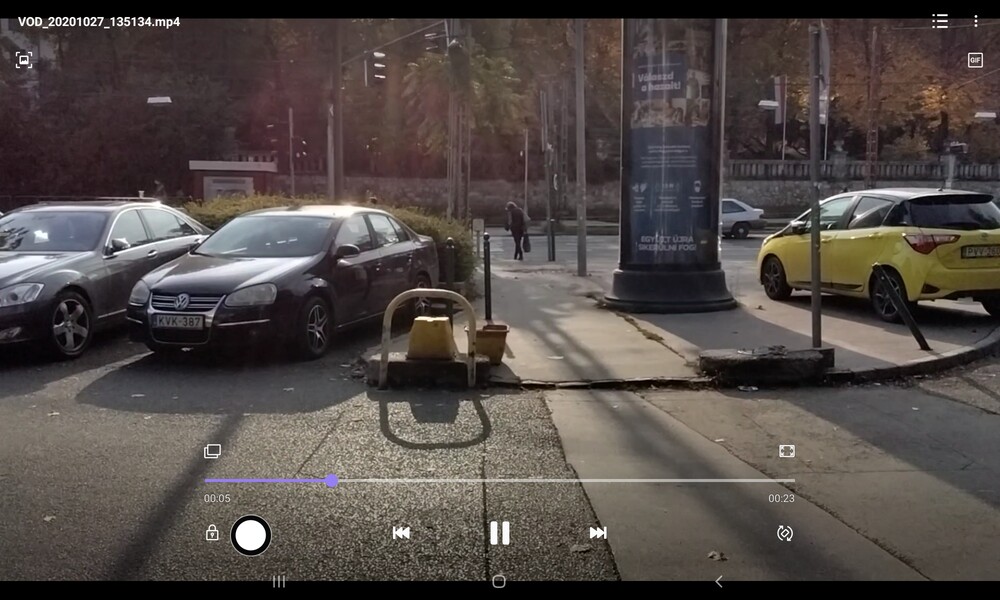Toggle screen rotation
This screenshot has width=1000, height=600.
[x=785, y=533]
